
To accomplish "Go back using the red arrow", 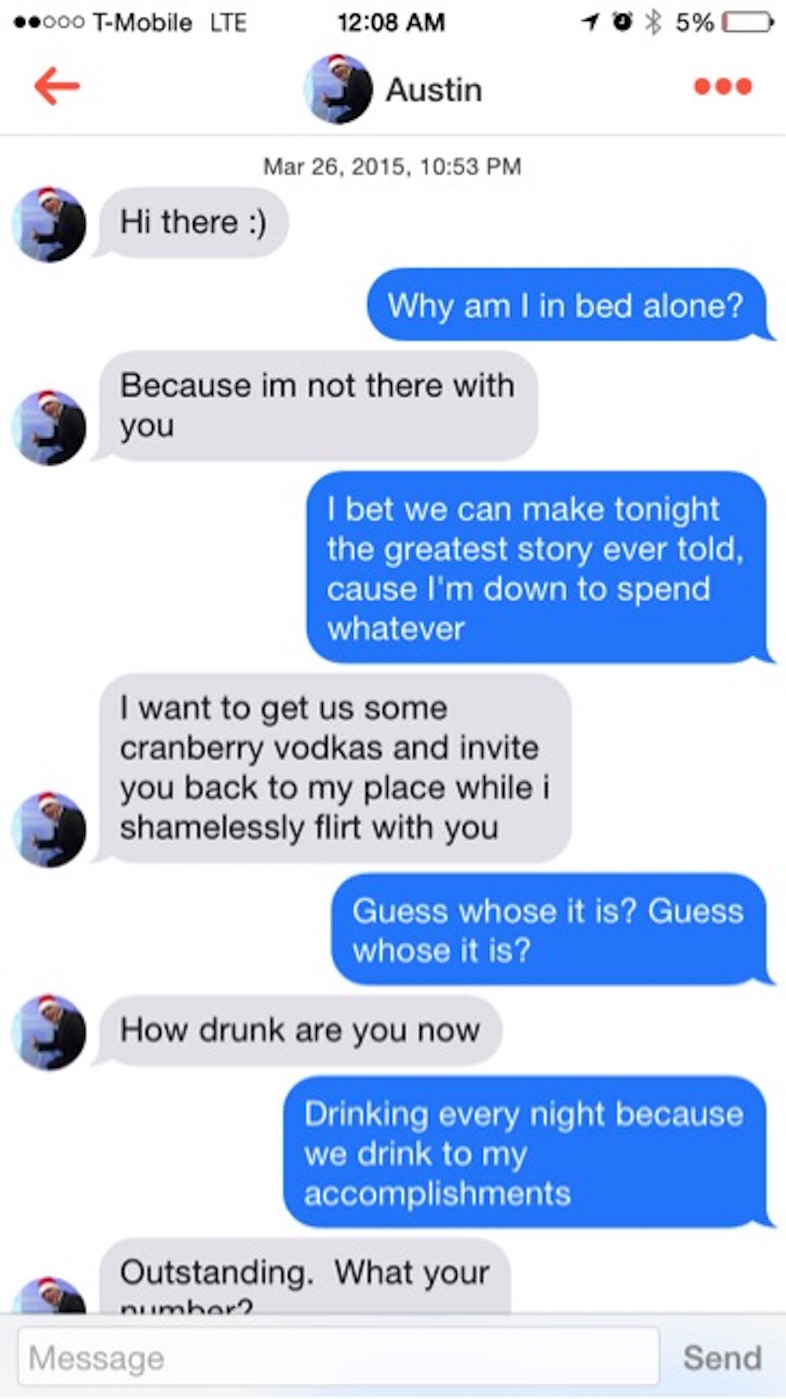I will (x=56, y=88).
